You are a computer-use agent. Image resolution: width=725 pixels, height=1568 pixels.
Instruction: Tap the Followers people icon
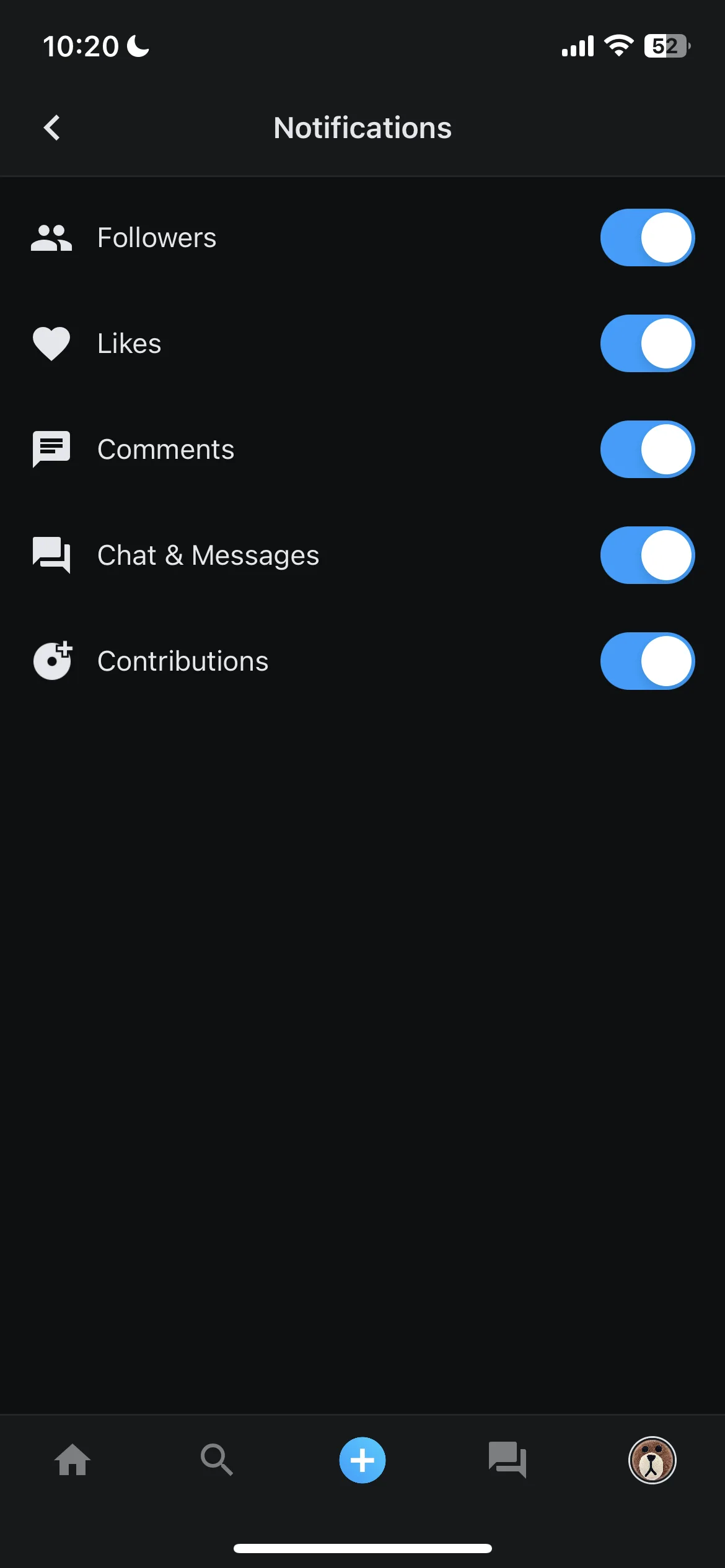tap(51, 237)
